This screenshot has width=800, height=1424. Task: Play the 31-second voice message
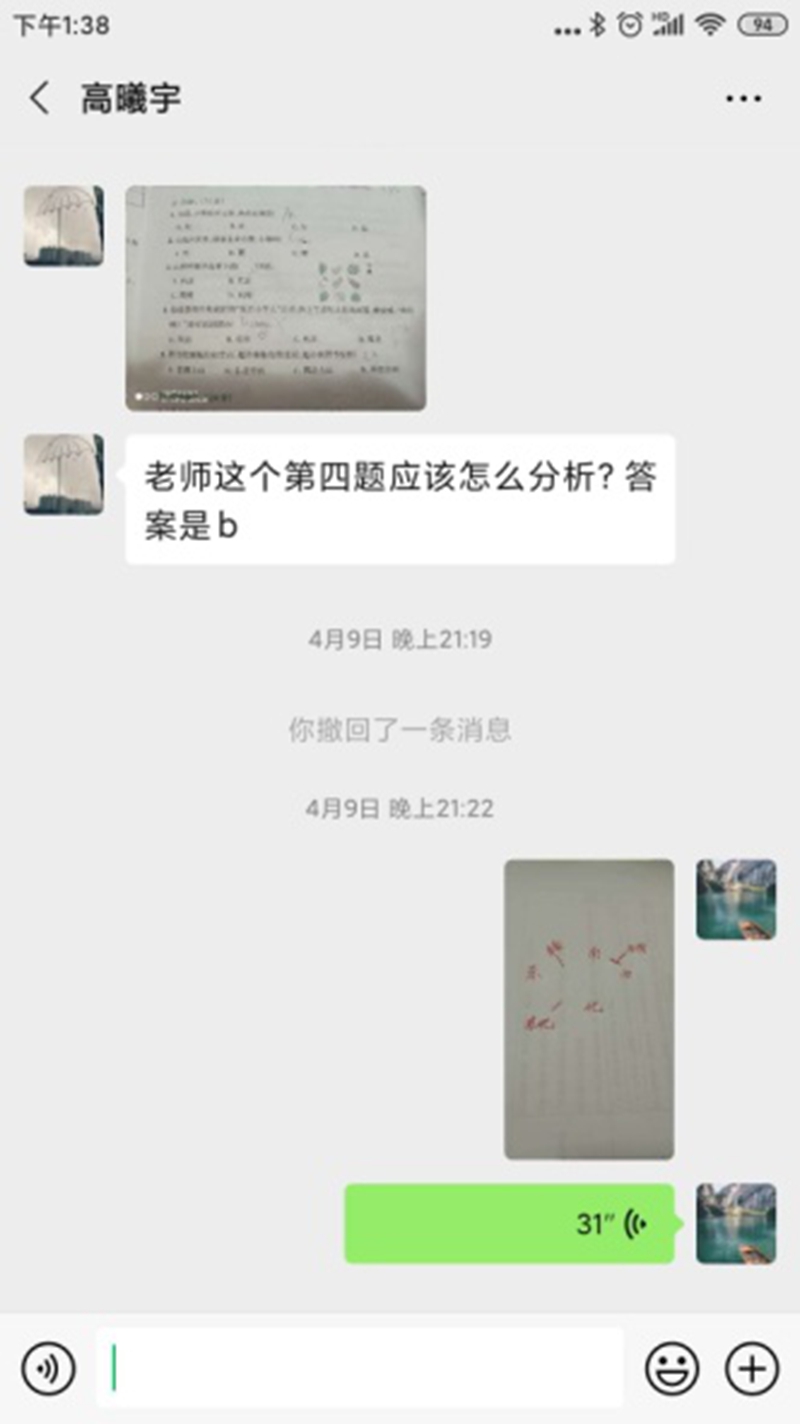510,1224
